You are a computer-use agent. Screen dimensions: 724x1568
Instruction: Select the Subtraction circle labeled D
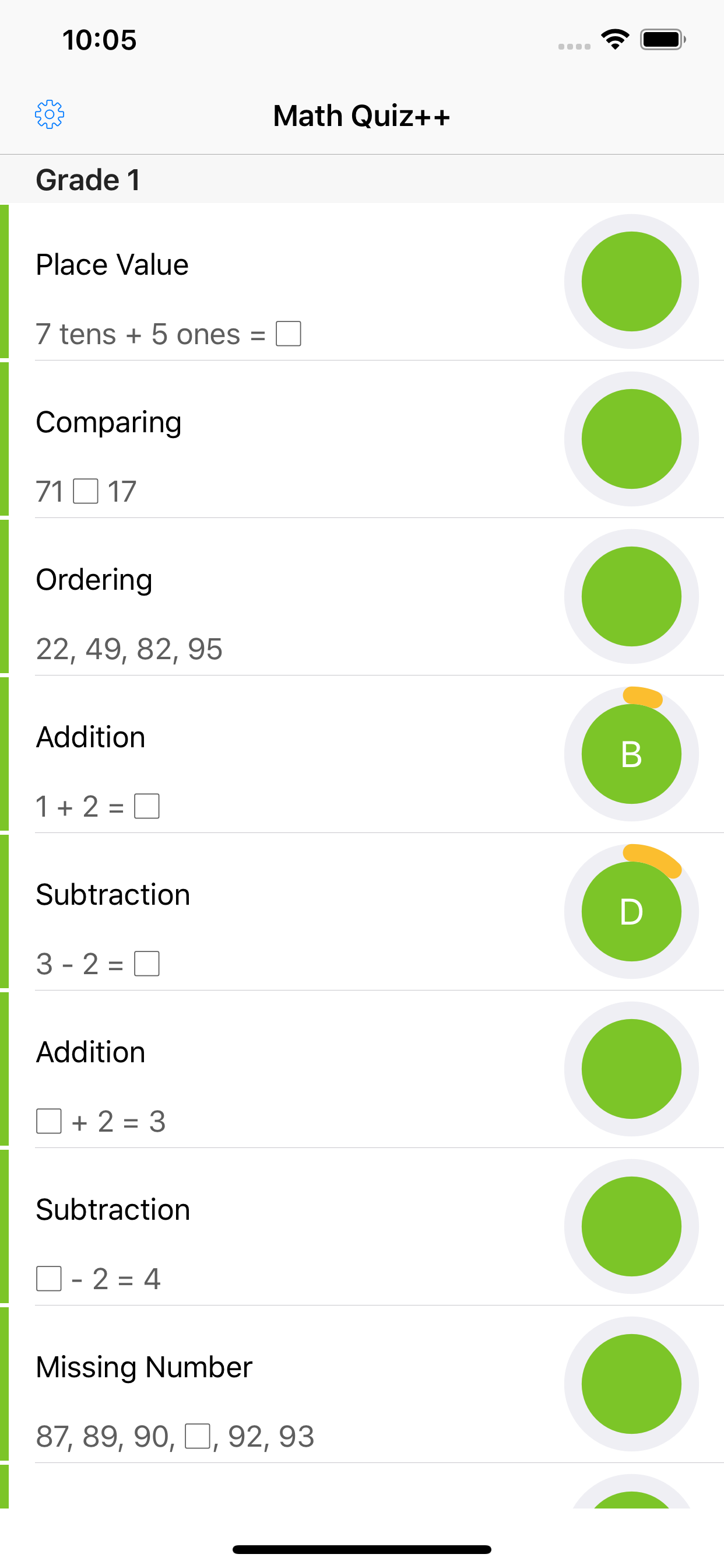point(631,911)
